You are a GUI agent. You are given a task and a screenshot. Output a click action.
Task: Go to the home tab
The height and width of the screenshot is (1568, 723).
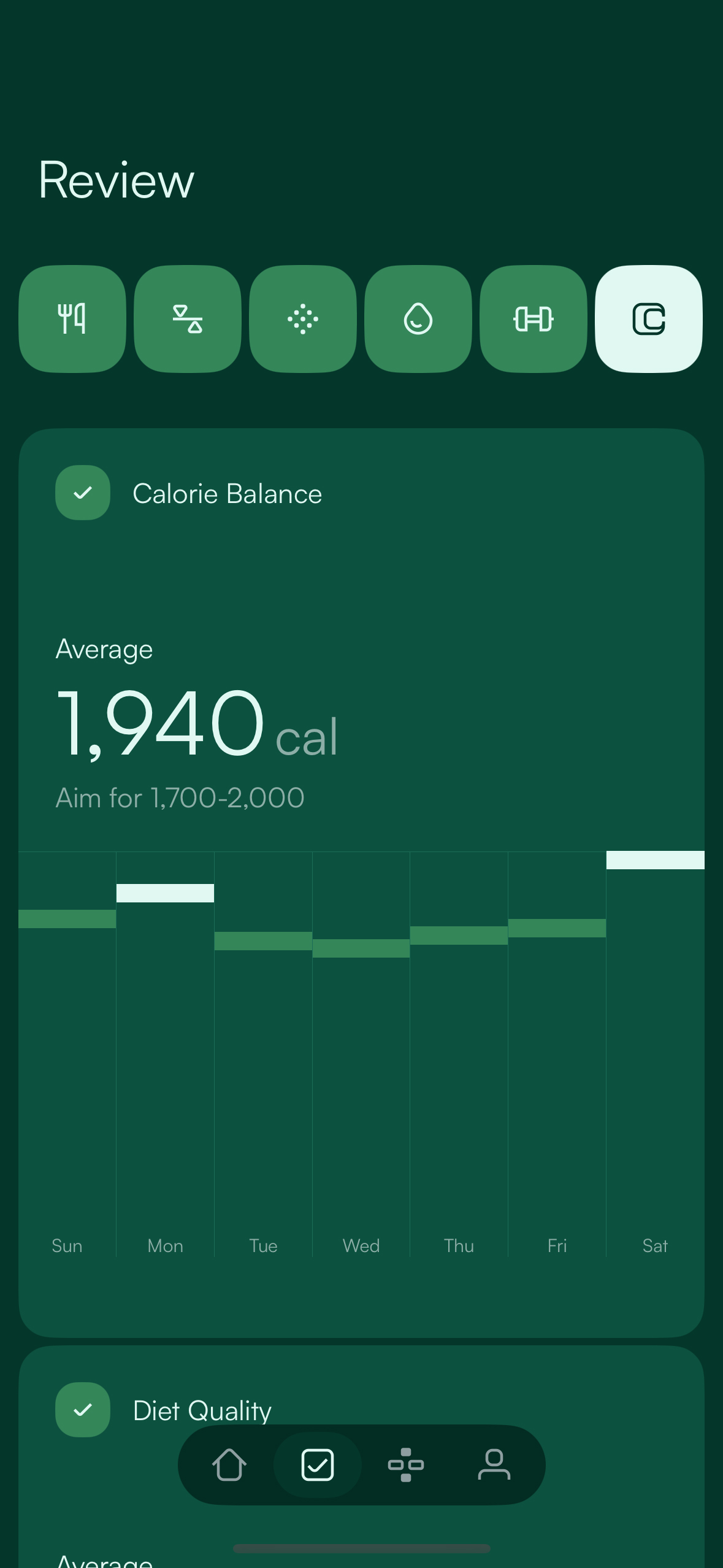click(x=229, y=1465)
